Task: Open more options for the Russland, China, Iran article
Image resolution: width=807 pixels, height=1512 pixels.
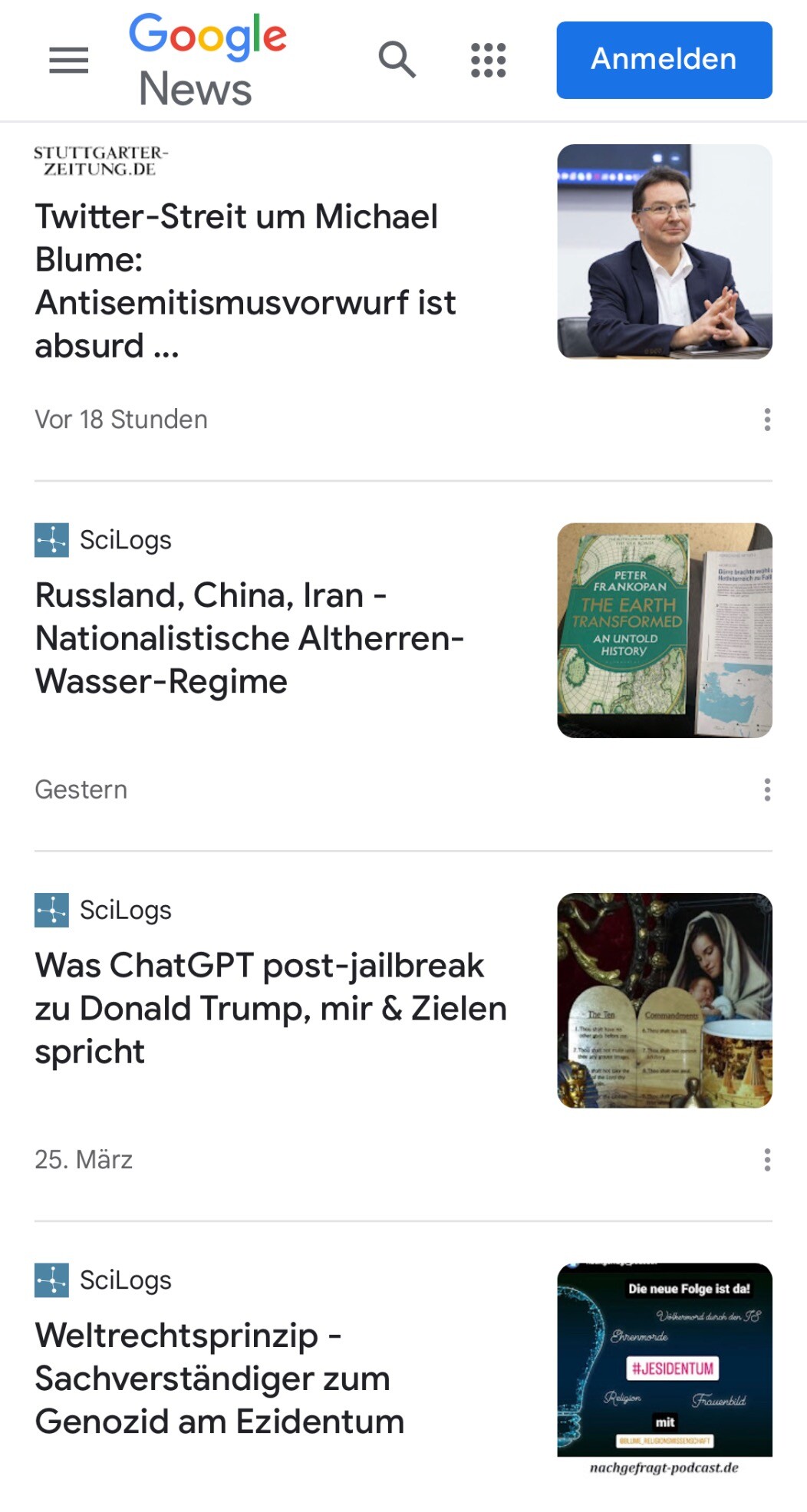Action: click(x=766, y=789)
